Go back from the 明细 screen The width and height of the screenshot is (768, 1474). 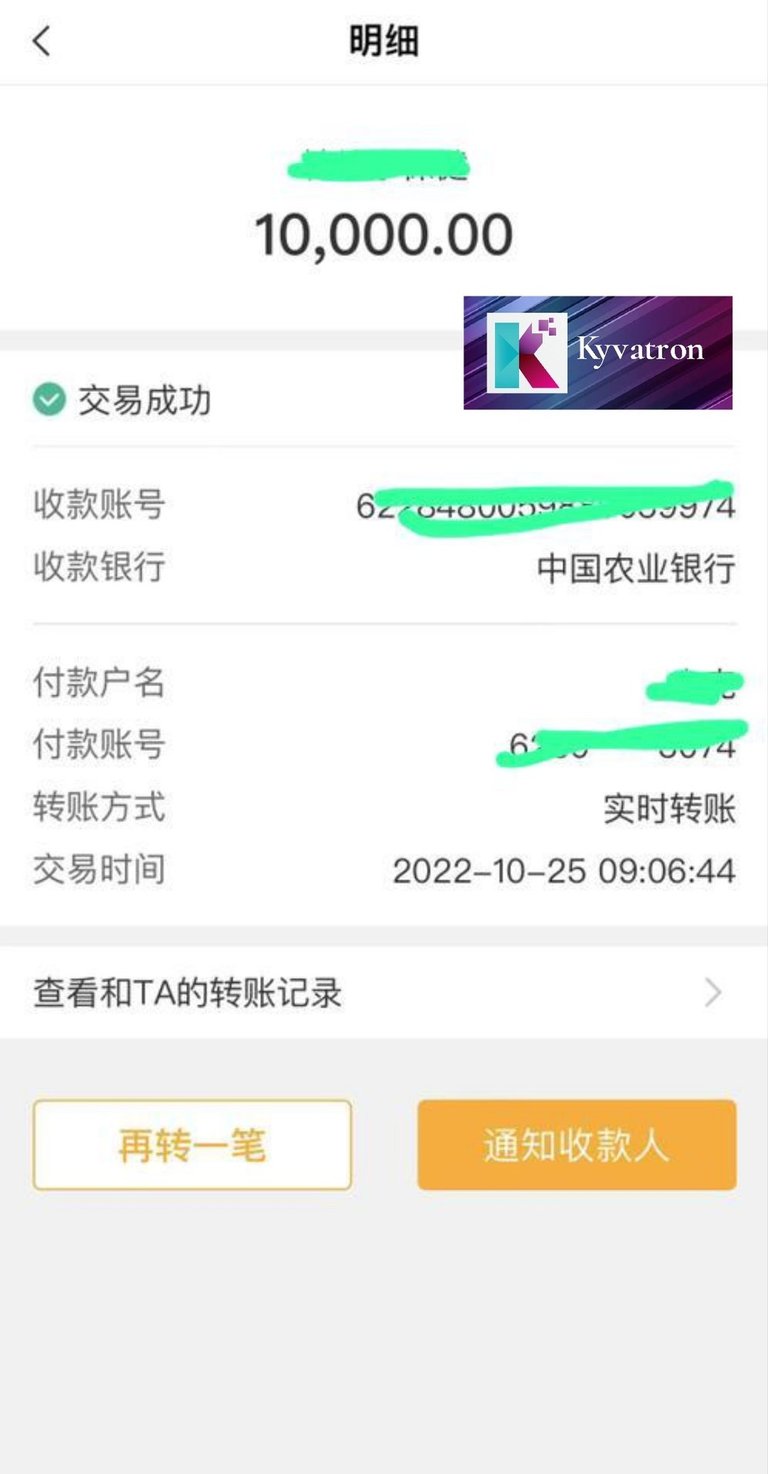pos(41,42)
